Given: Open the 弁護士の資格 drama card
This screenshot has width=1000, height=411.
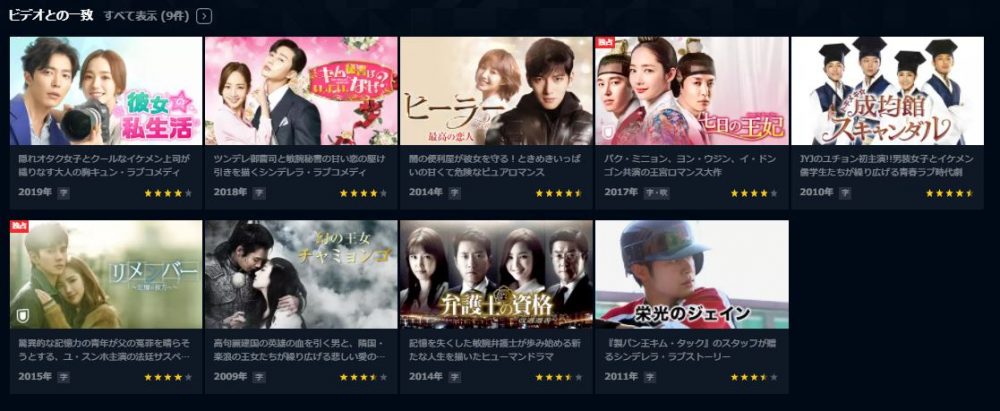Looking at the screenshot, I should [496, 275].
